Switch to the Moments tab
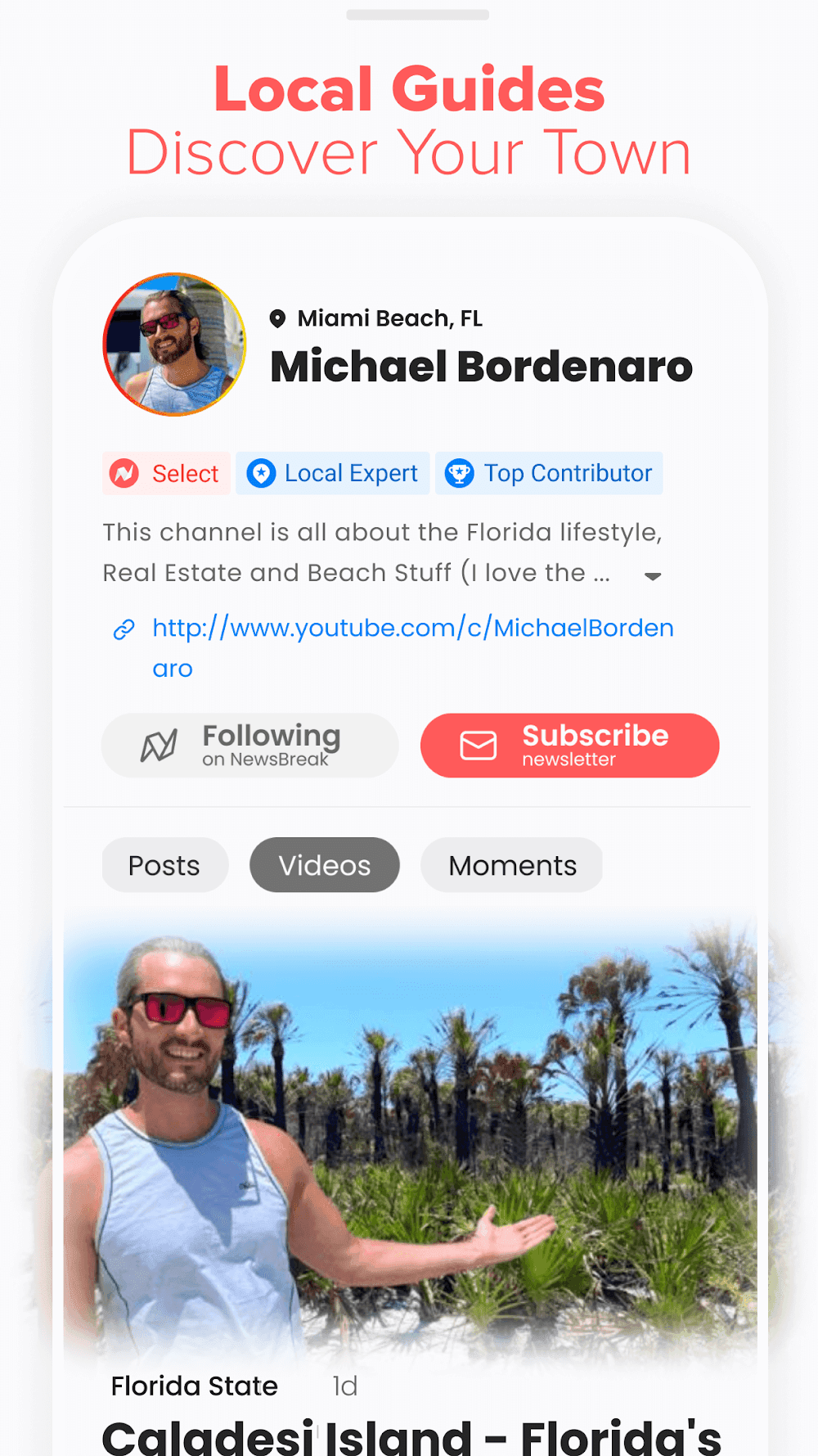The height and width of the screenshot is (1456, 818). pyautogui.click(x=511, y=864)
